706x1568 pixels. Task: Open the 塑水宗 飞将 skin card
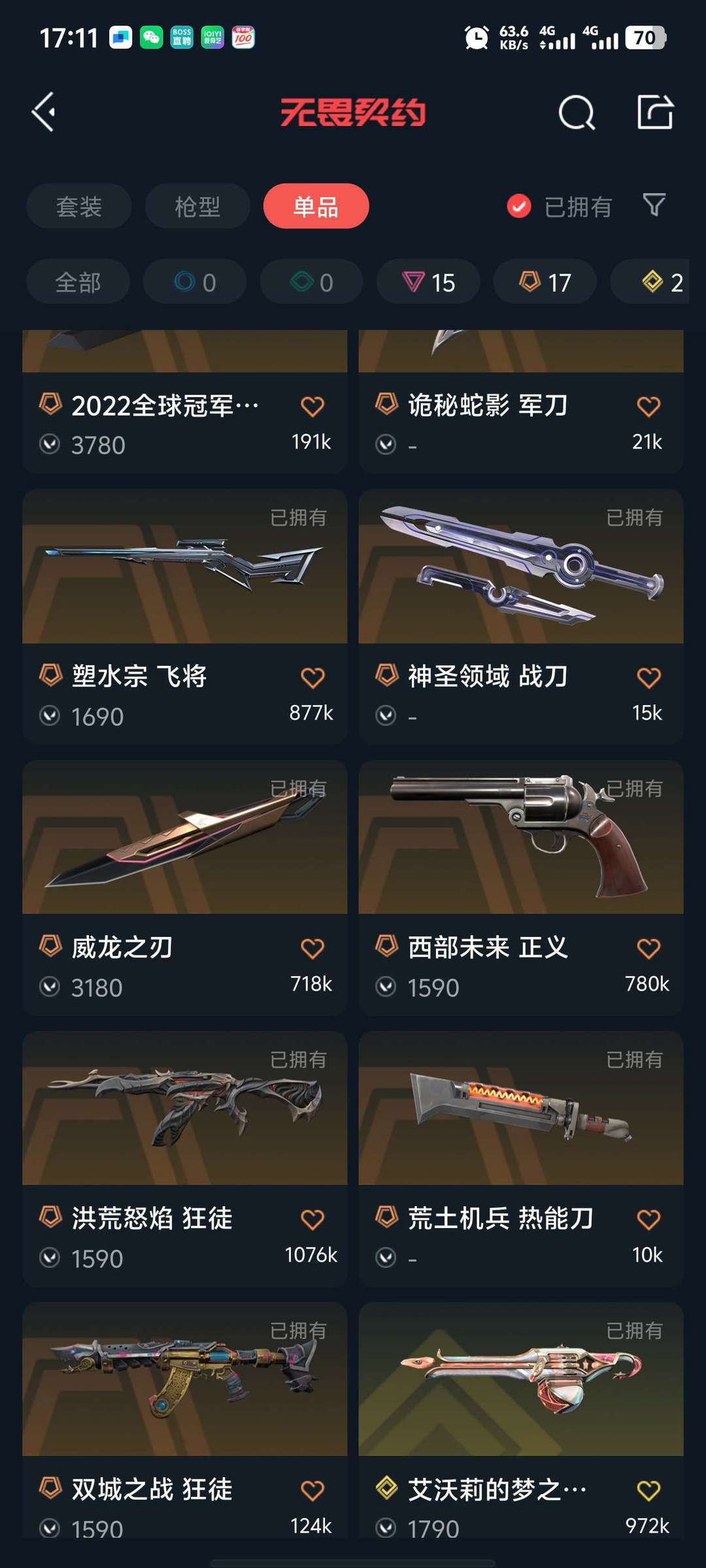(x=185, y=617)
